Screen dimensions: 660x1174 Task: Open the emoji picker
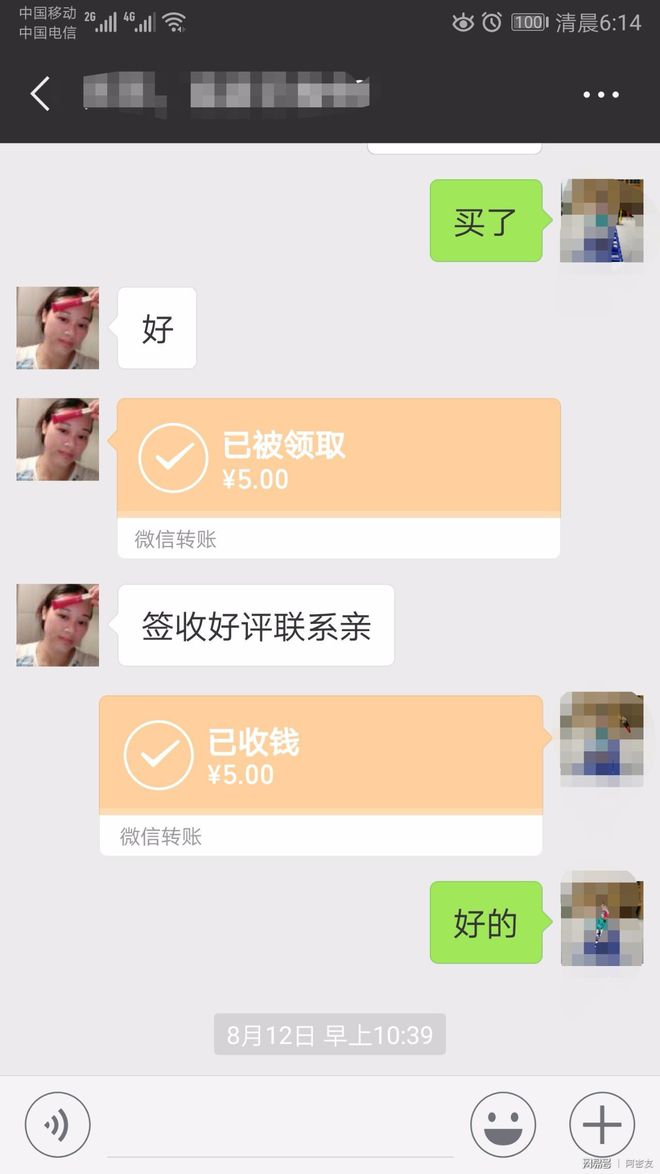(x=502, y=1125)
